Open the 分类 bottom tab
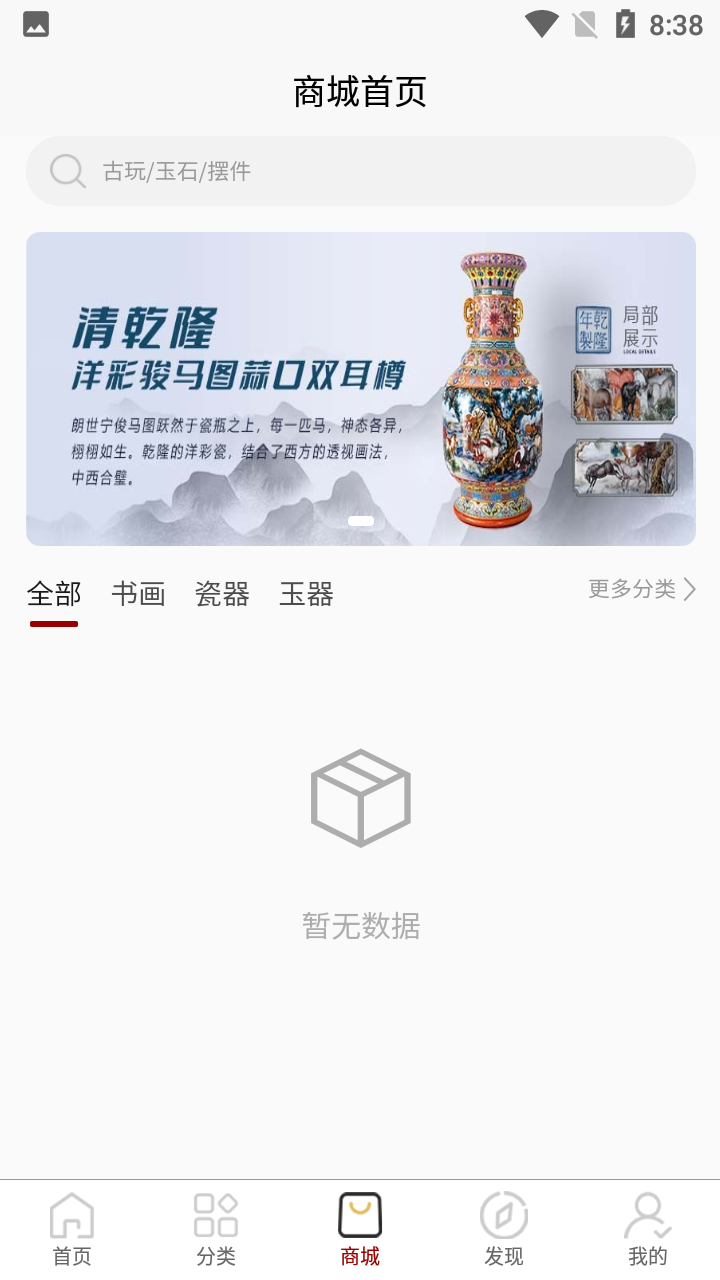Screen dimensions: 720x1280 click(216, 1230)
